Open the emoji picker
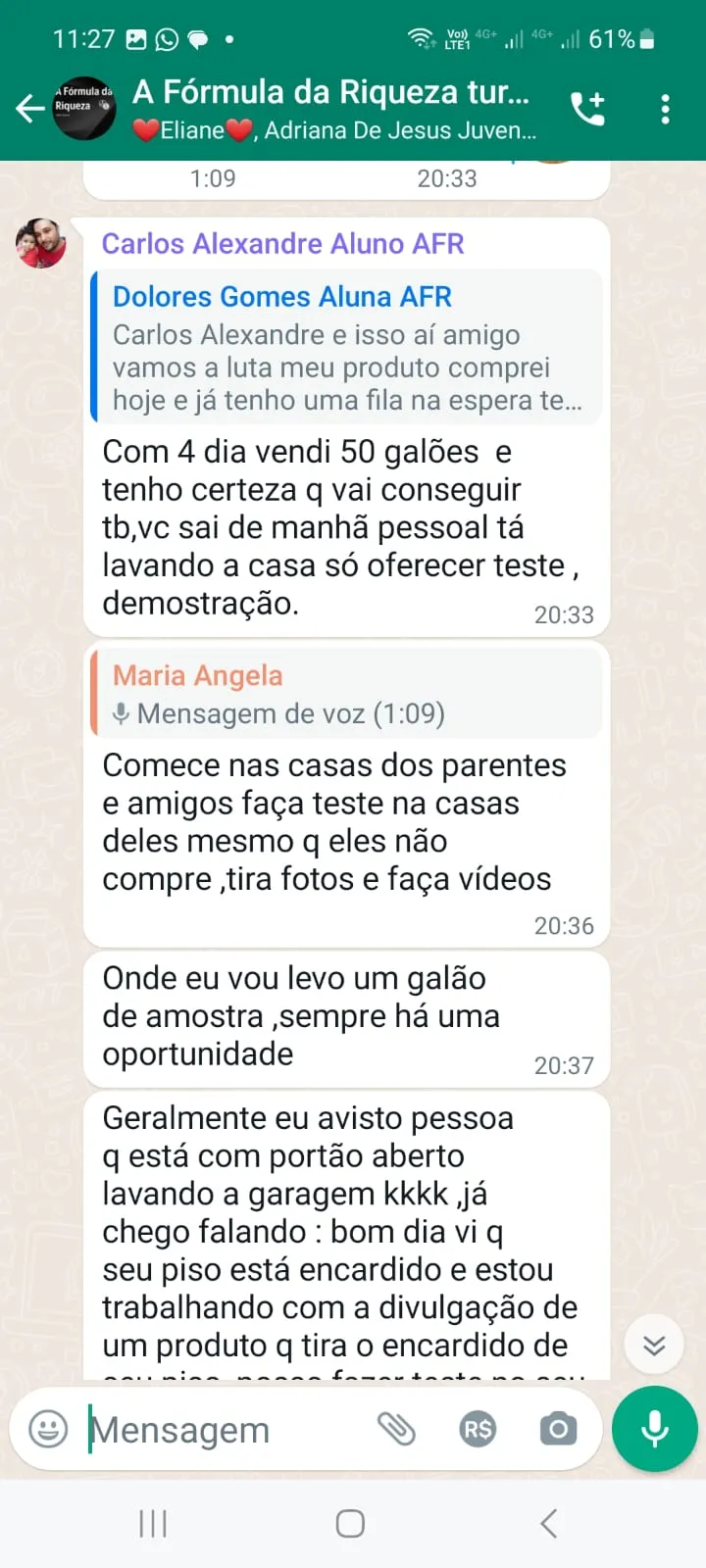 pos(48,1429)
